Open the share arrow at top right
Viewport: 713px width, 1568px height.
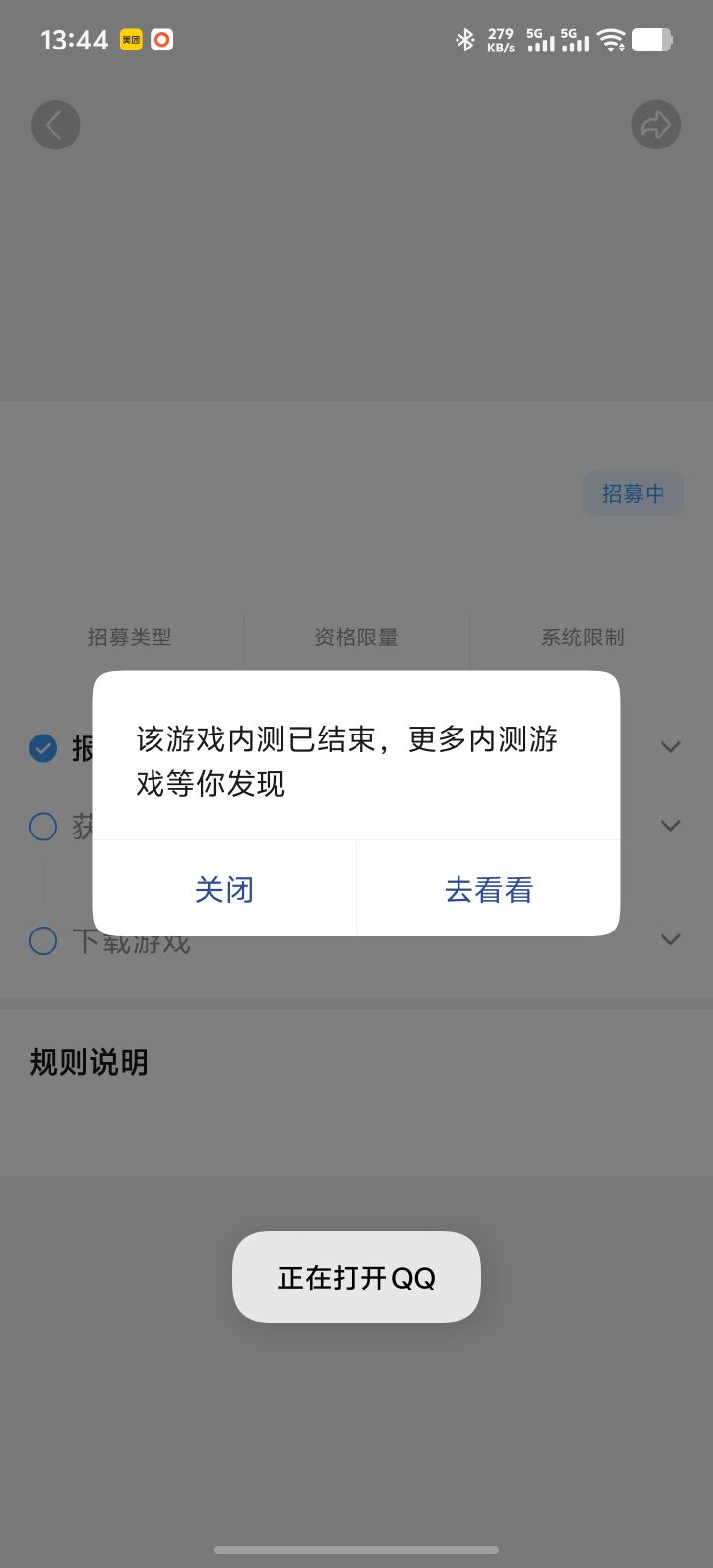click(656, 125)
